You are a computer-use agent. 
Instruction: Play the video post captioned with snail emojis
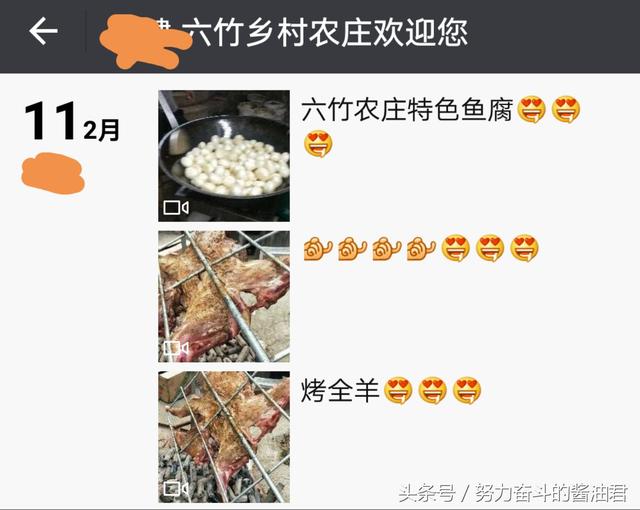224,296
